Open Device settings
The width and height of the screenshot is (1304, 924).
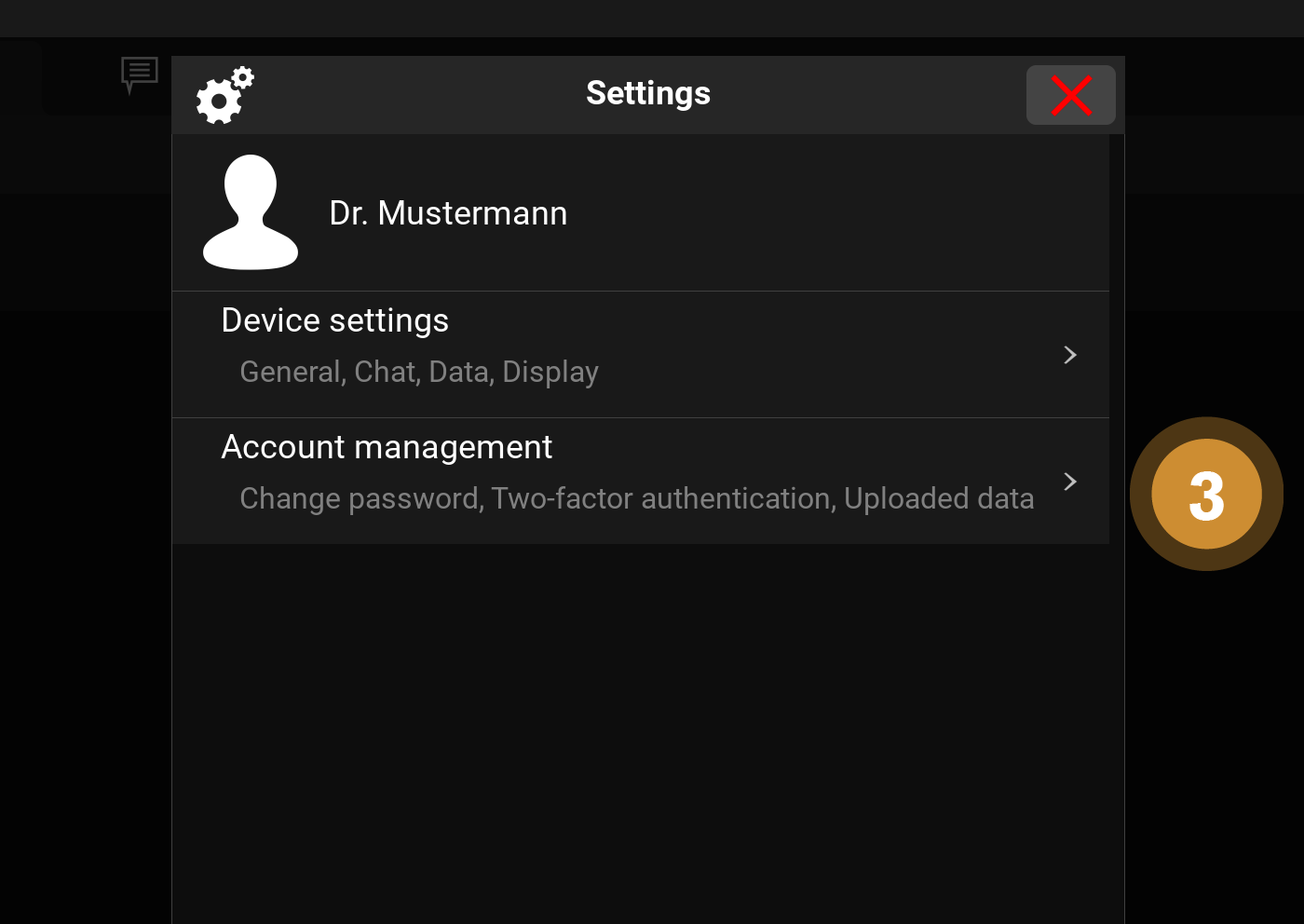(640, 354)
